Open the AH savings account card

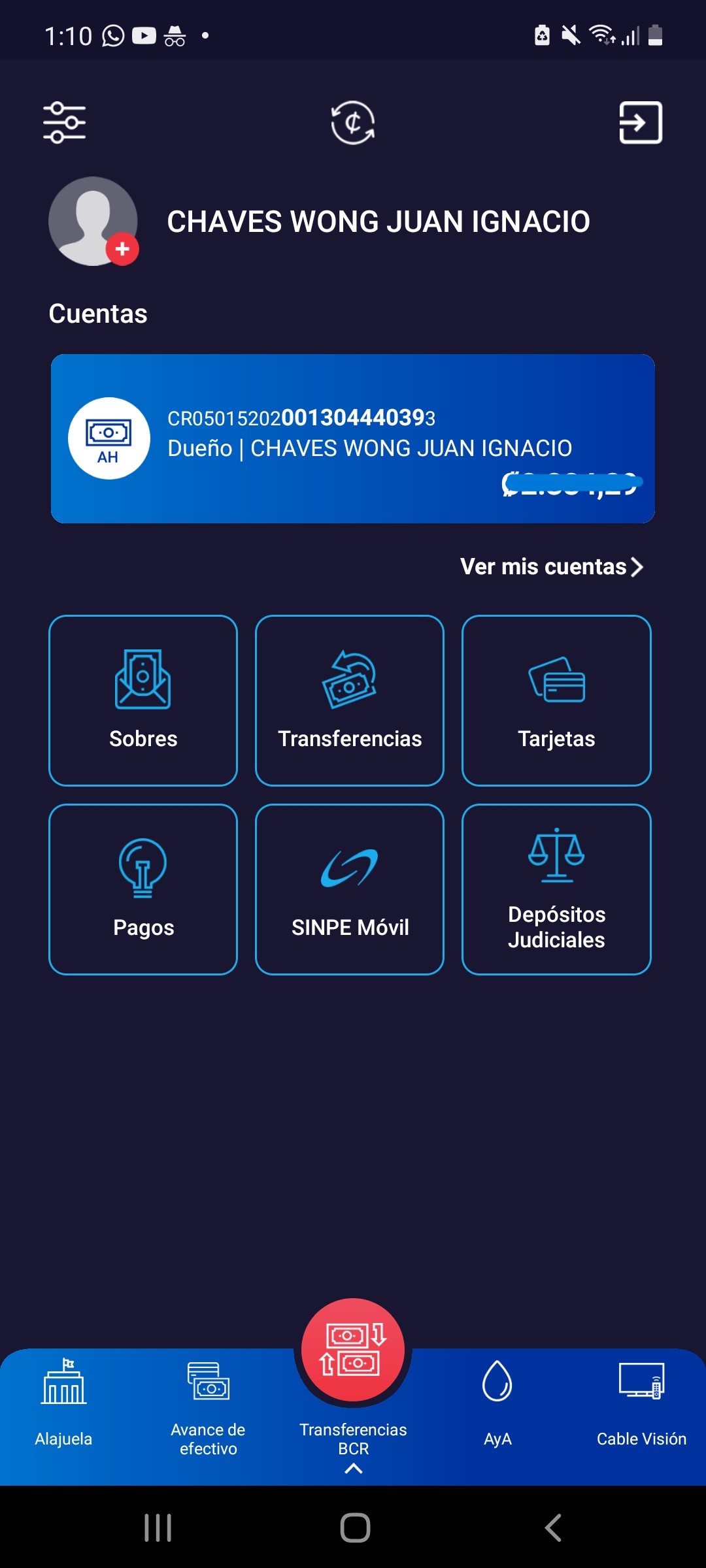353,438
